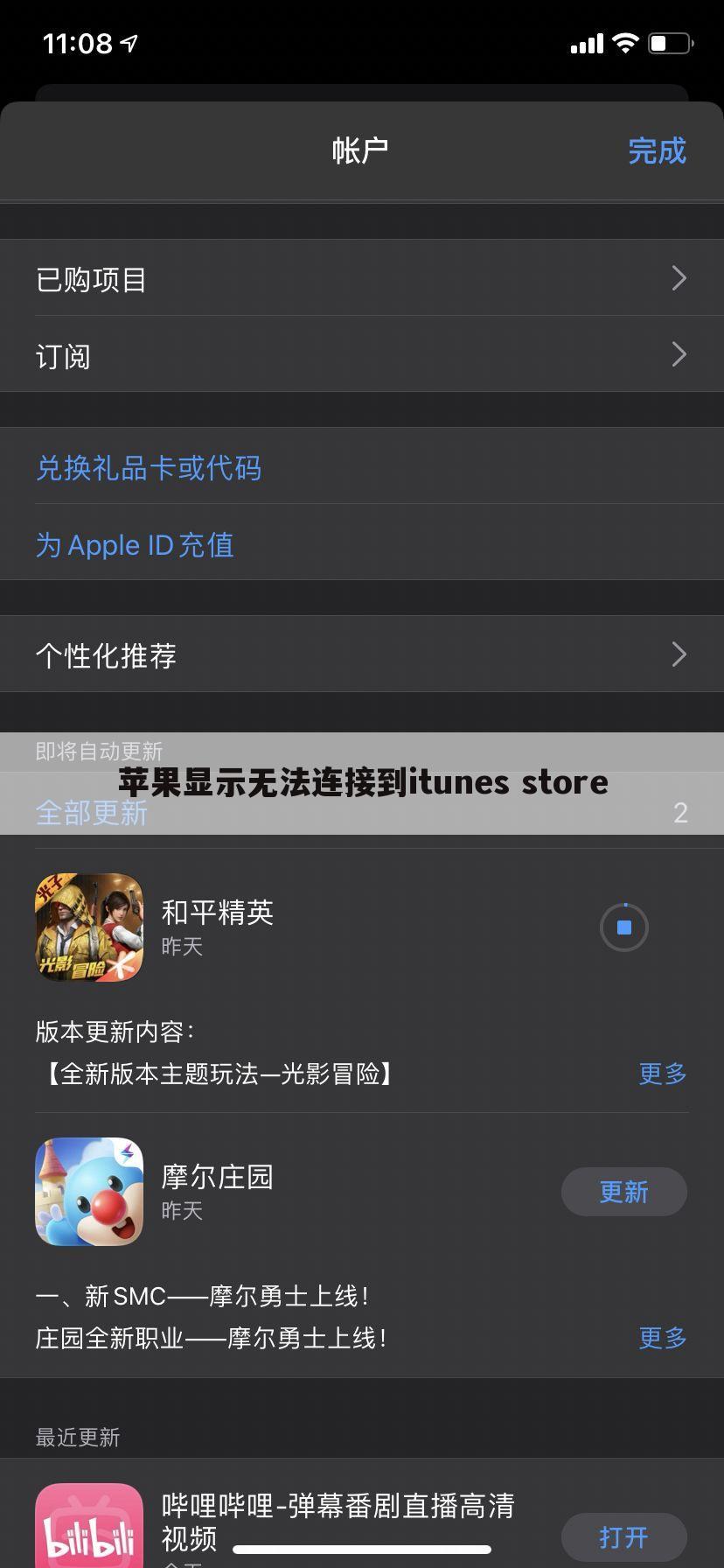The image size is (724, 1568).
Task: Expand the 已购项目 section
Action: (x=362, y=278)
